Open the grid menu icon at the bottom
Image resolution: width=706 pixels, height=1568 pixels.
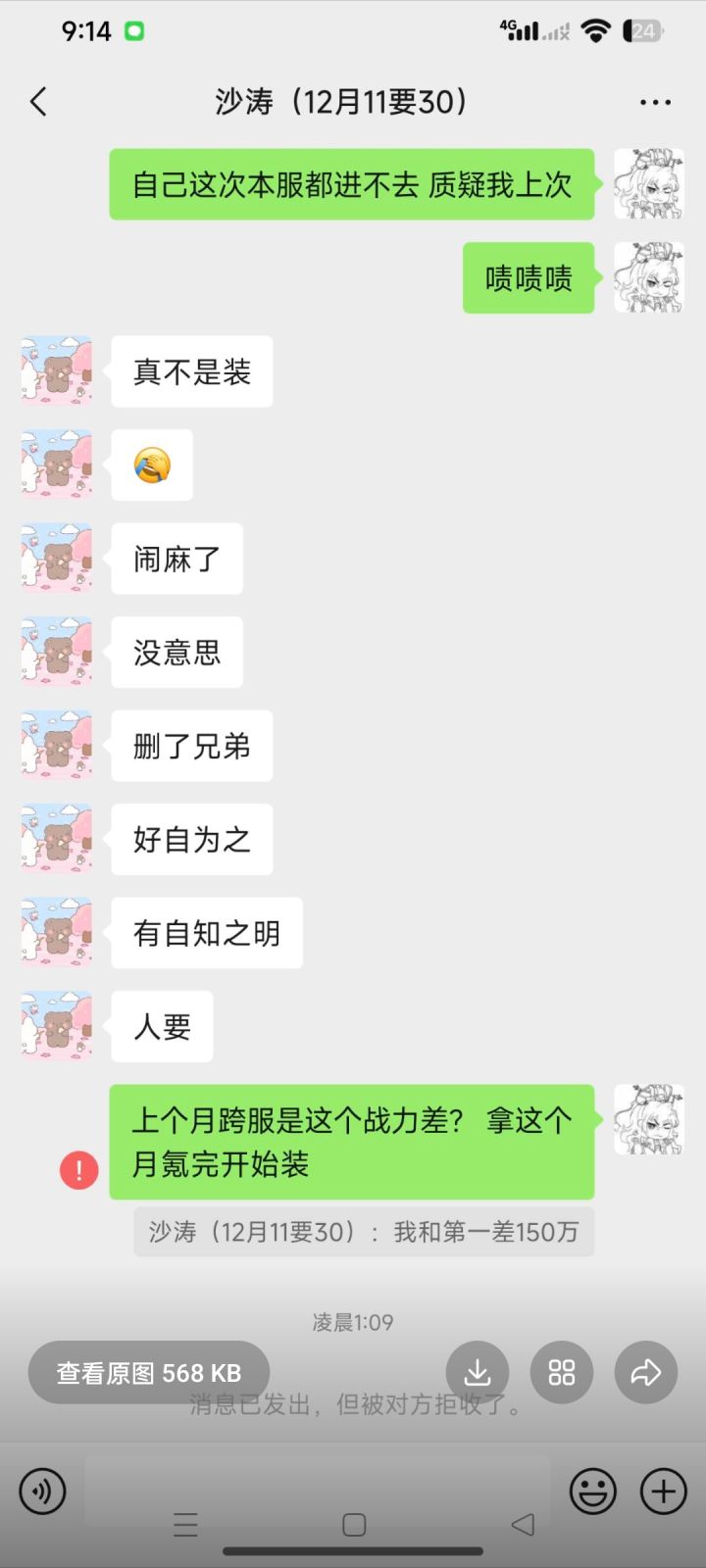(x=561, y=1372)
